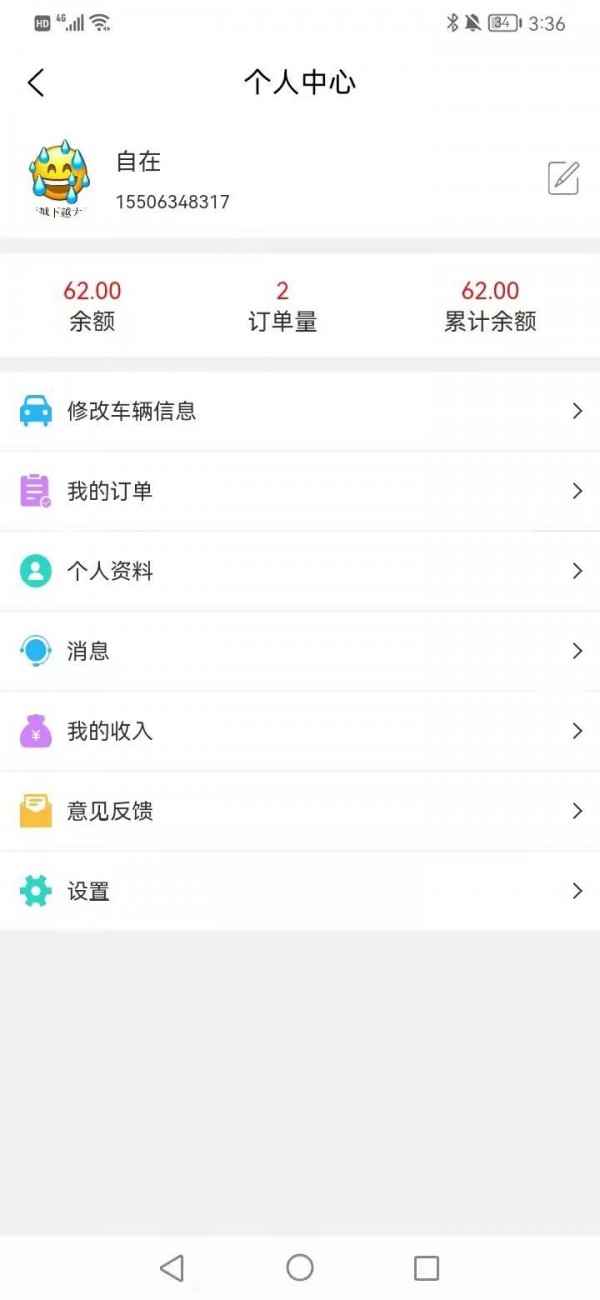The image size is (600, 1300).
Task: Open 个人资料 row
Action: pos(300,571)
